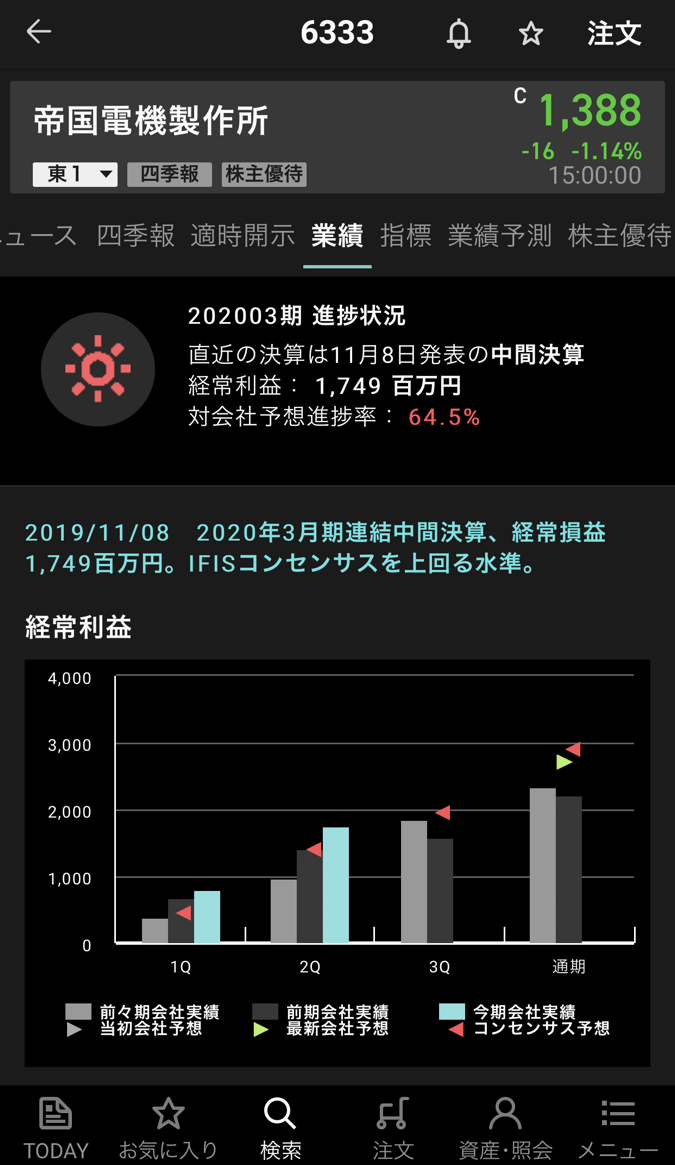The width and height of the screenshot is (675, 1165).
Task: Go back using the arrow icon
Action: [39, 32]
